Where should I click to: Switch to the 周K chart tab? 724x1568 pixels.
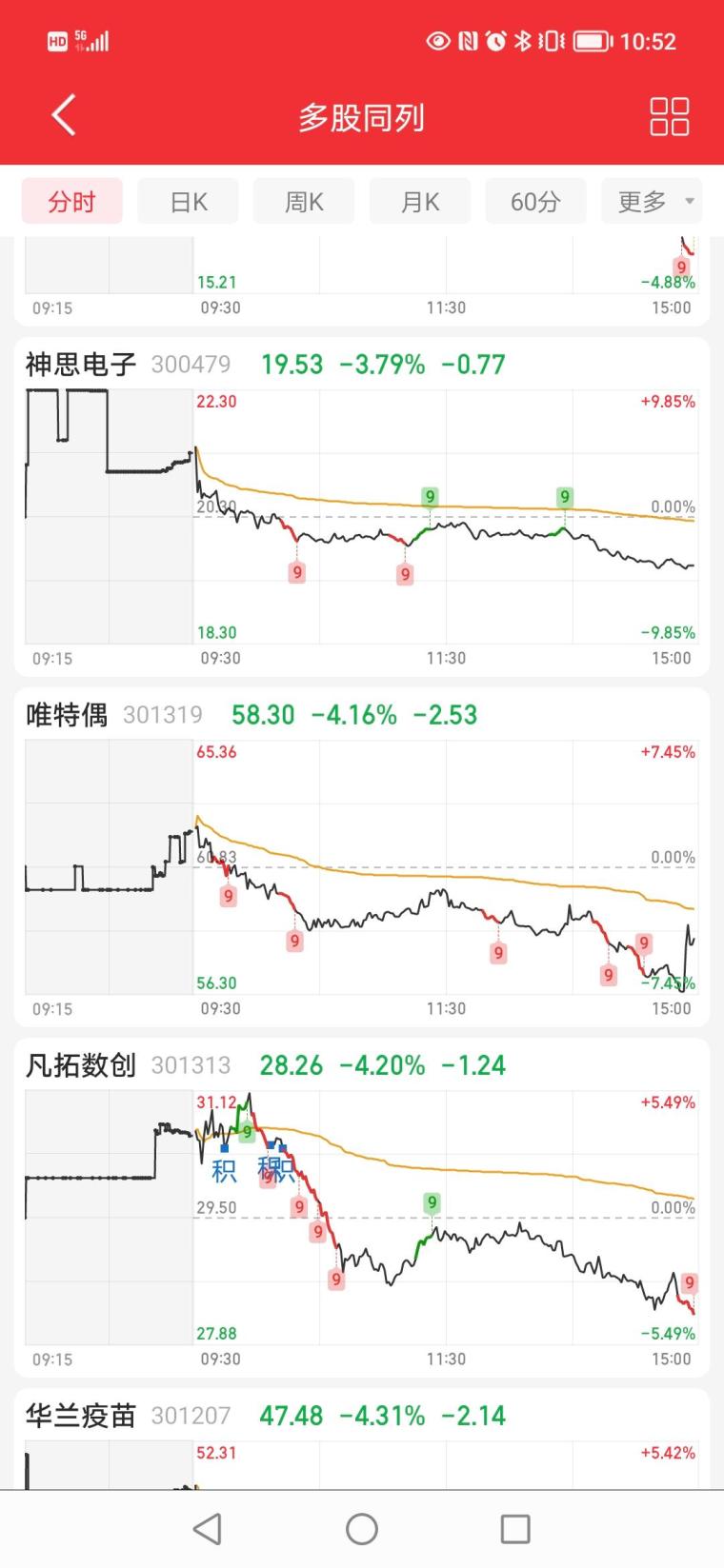point(304,201)
